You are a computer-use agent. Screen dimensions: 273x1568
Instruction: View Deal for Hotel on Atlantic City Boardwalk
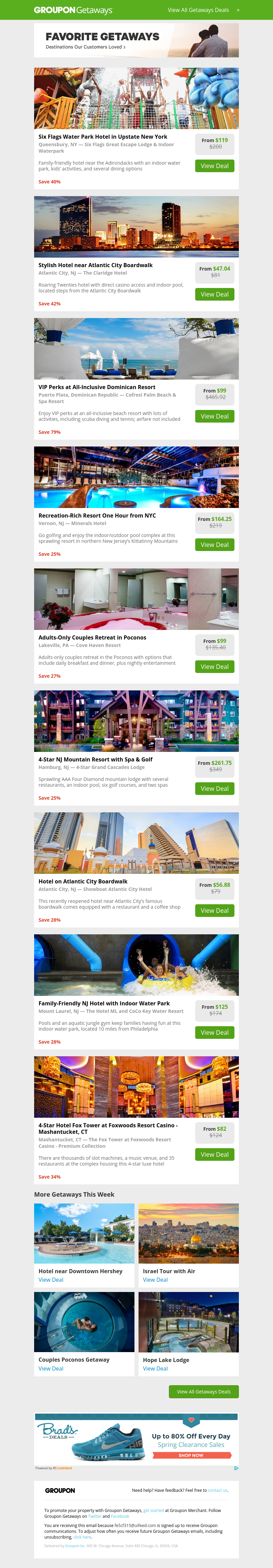[215, 911]
